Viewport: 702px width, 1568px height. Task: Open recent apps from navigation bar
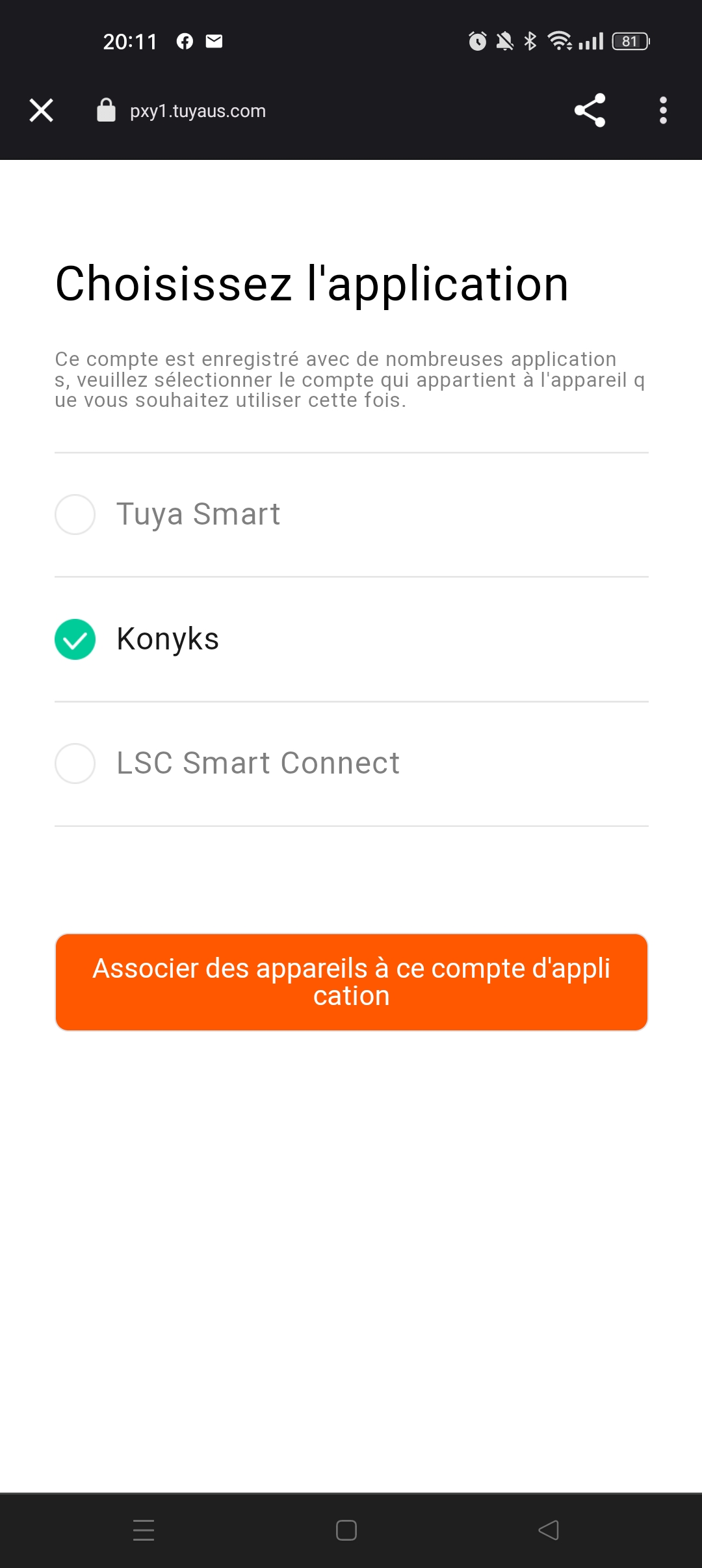[144, 1530]
